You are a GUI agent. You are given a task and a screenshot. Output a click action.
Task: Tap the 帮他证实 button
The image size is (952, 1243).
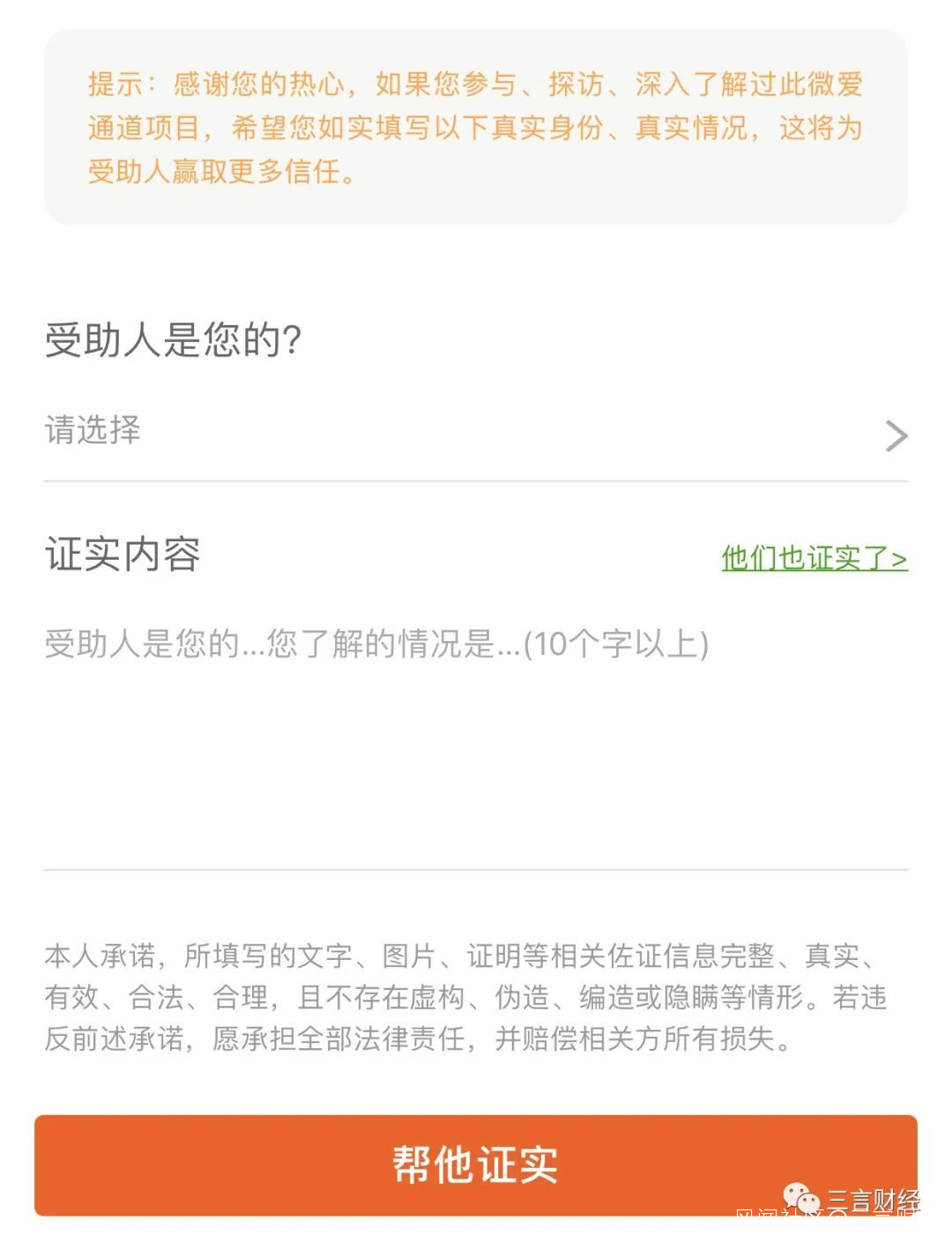click(x=475, y=1165)
